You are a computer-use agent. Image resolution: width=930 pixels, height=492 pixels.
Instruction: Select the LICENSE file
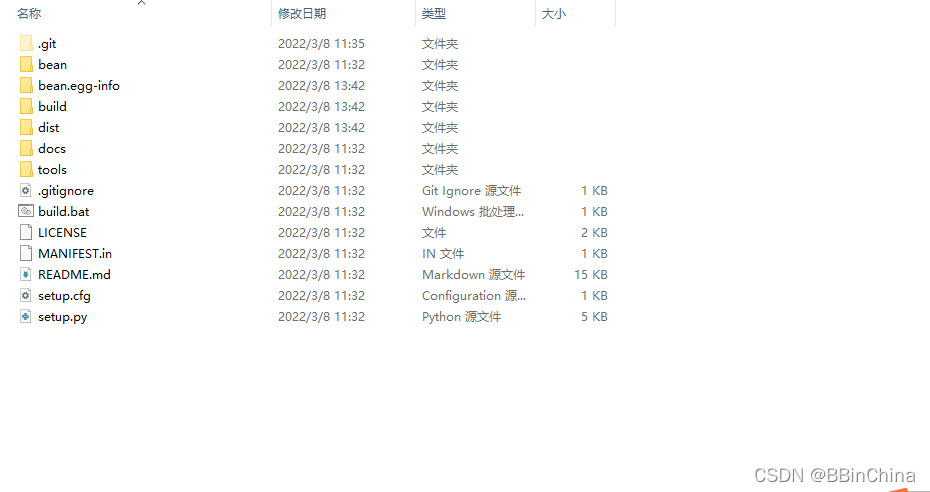[62, 233]
